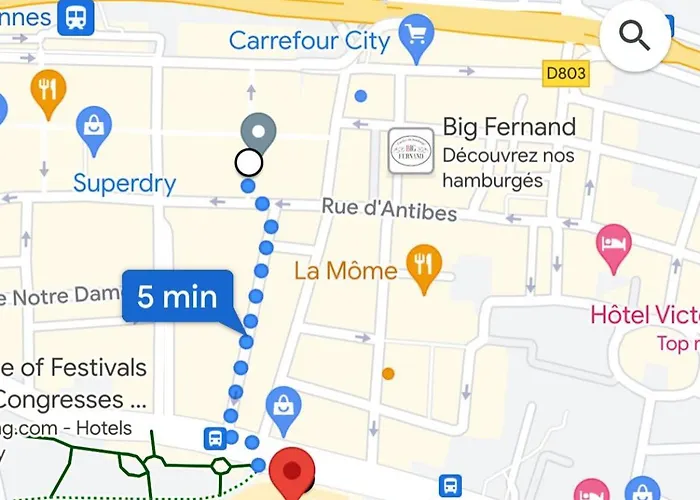Screen dimensions: 700x500
Task: Open the search magnifier button
Action: point(635,35)
